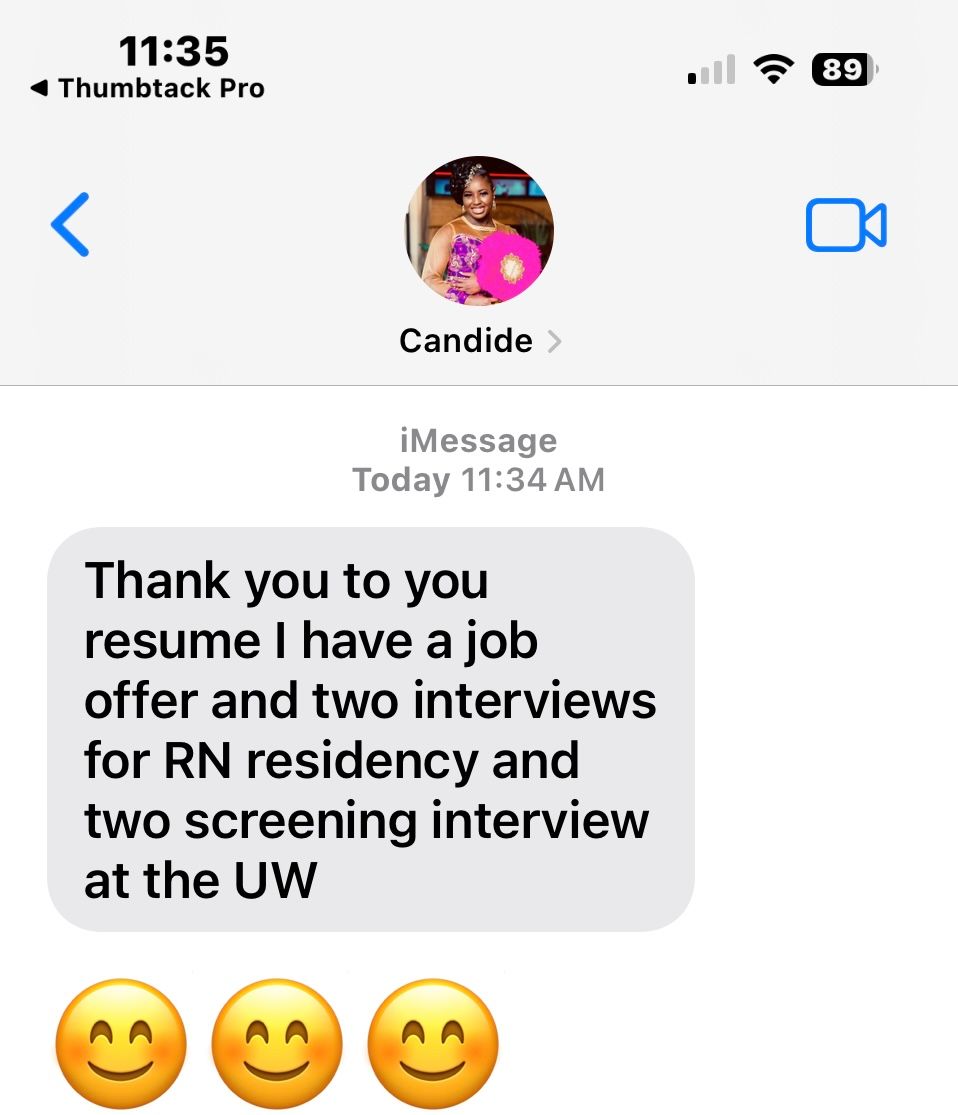Tap the clock showing 11:35
Viewport: 958px width, 1115px height.
pos(174,50)
